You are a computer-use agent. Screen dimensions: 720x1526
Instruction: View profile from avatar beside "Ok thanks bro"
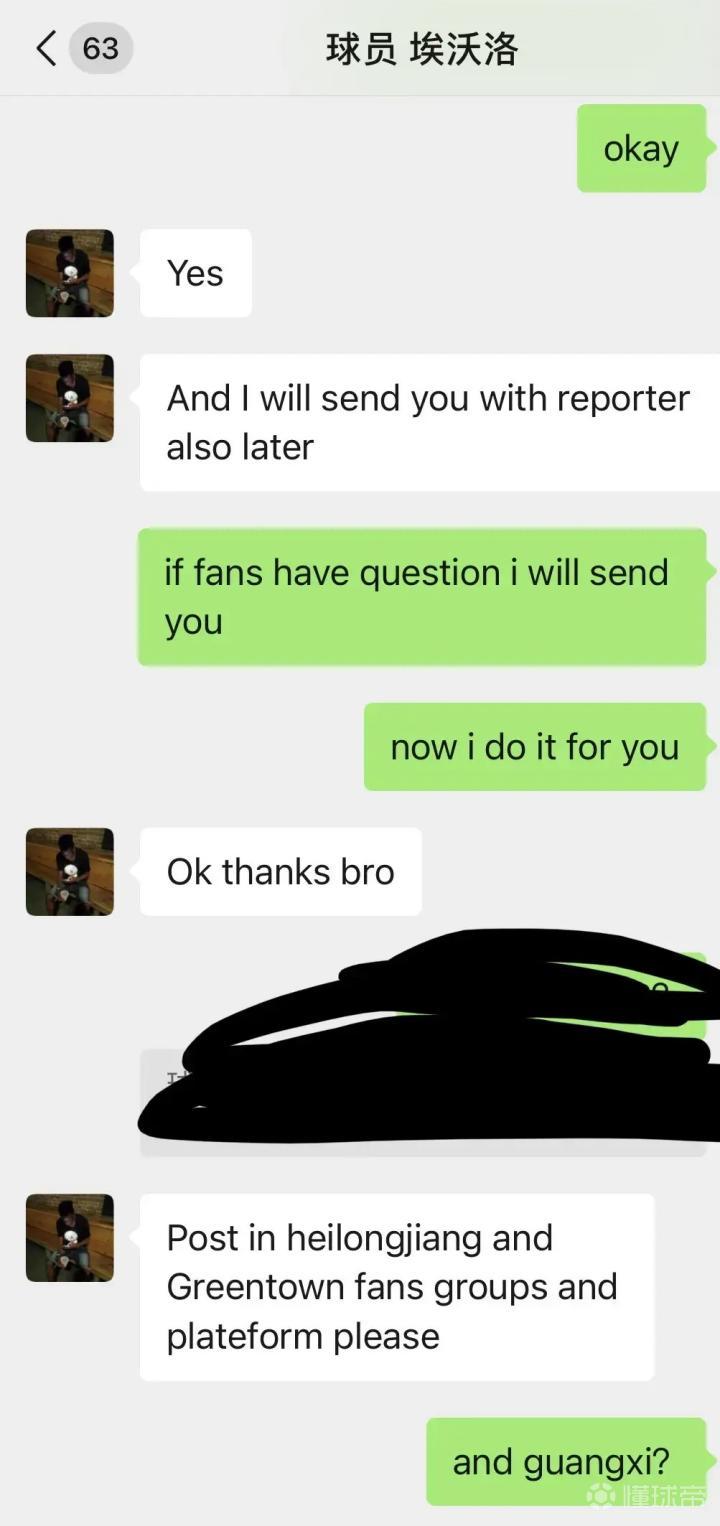pyautogui.click(x=70, y=871)
